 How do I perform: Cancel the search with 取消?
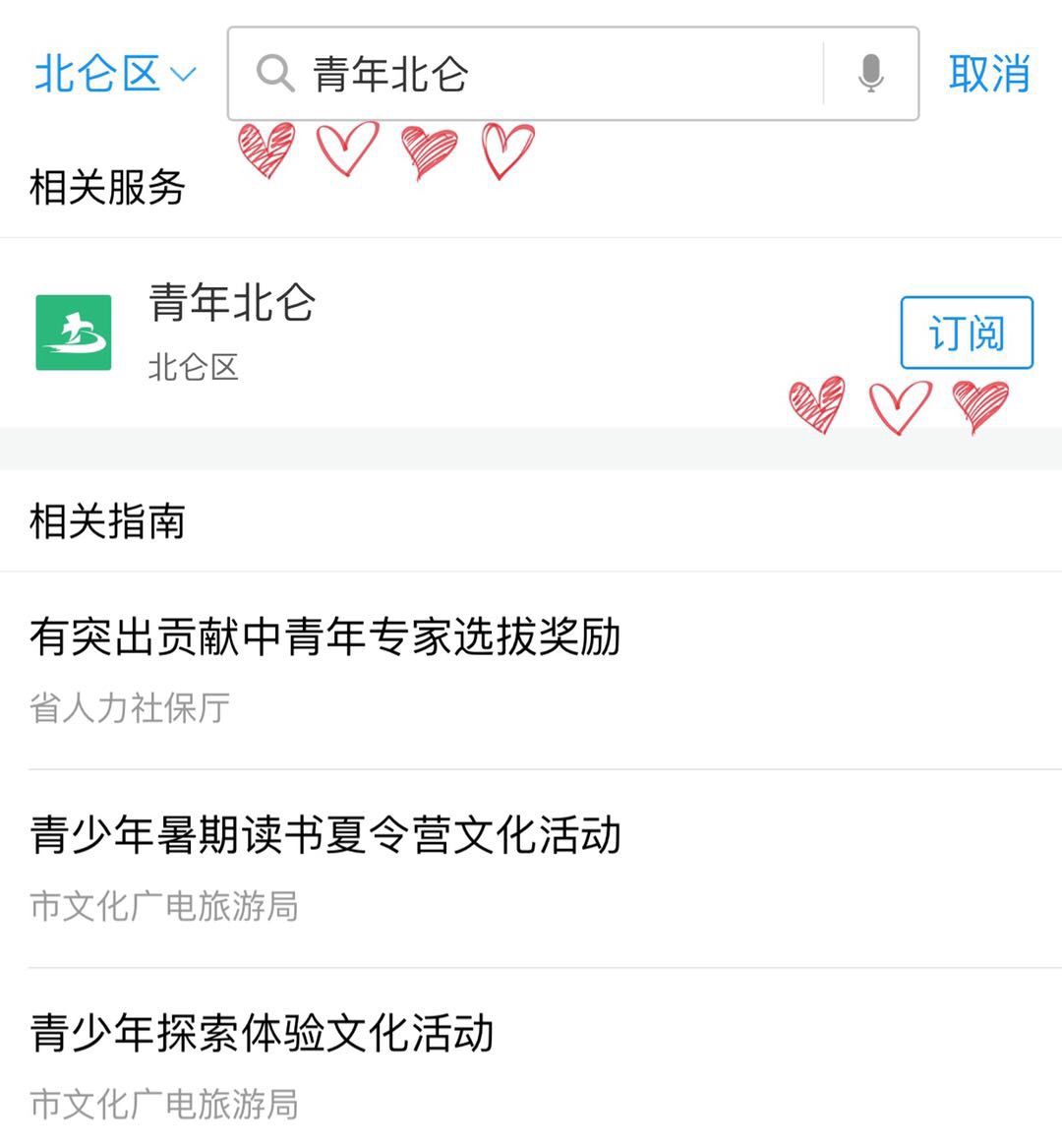(x=988, y=73)
